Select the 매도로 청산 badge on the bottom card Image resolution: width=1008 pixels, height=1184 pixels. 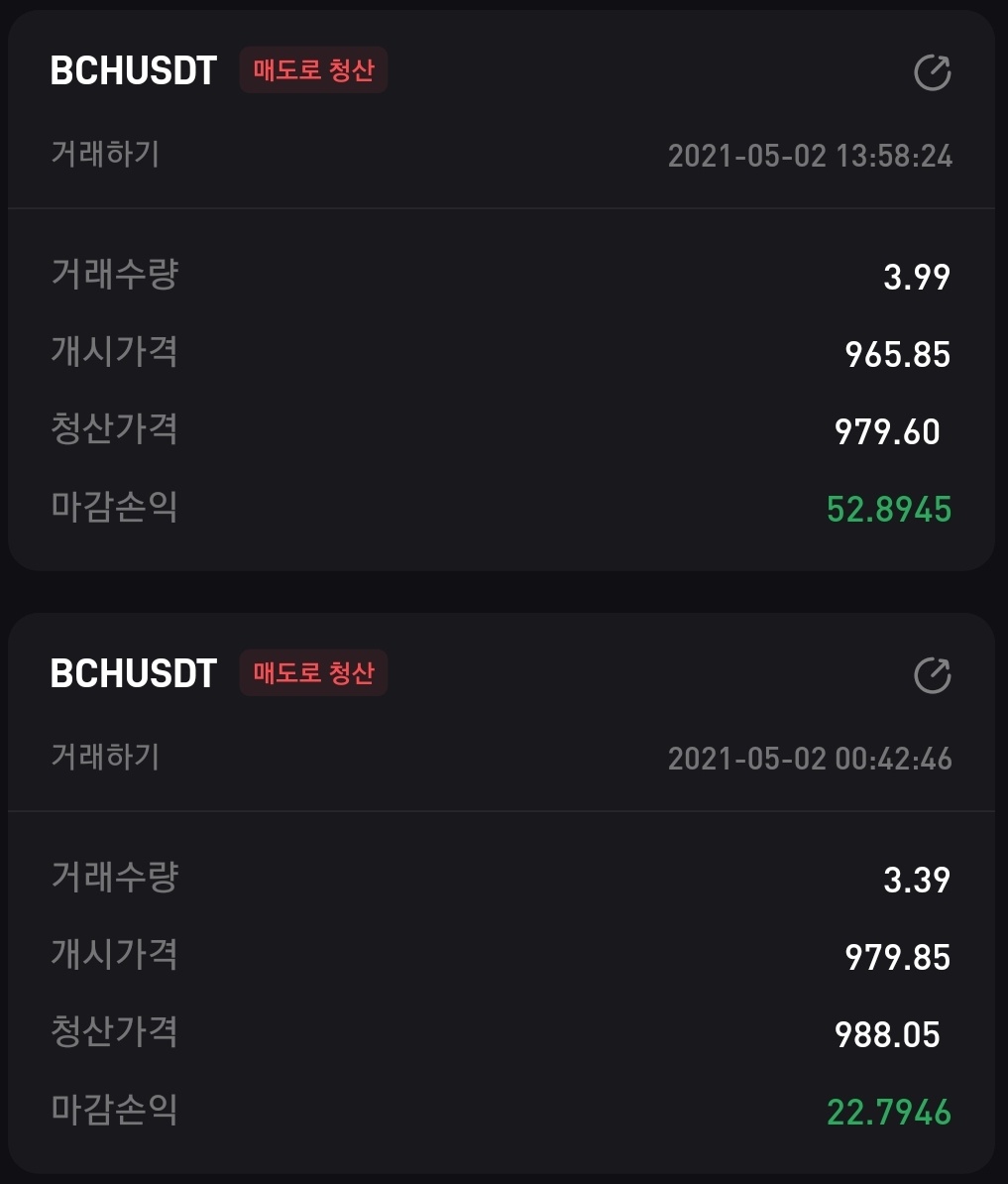tap(313, 672)
